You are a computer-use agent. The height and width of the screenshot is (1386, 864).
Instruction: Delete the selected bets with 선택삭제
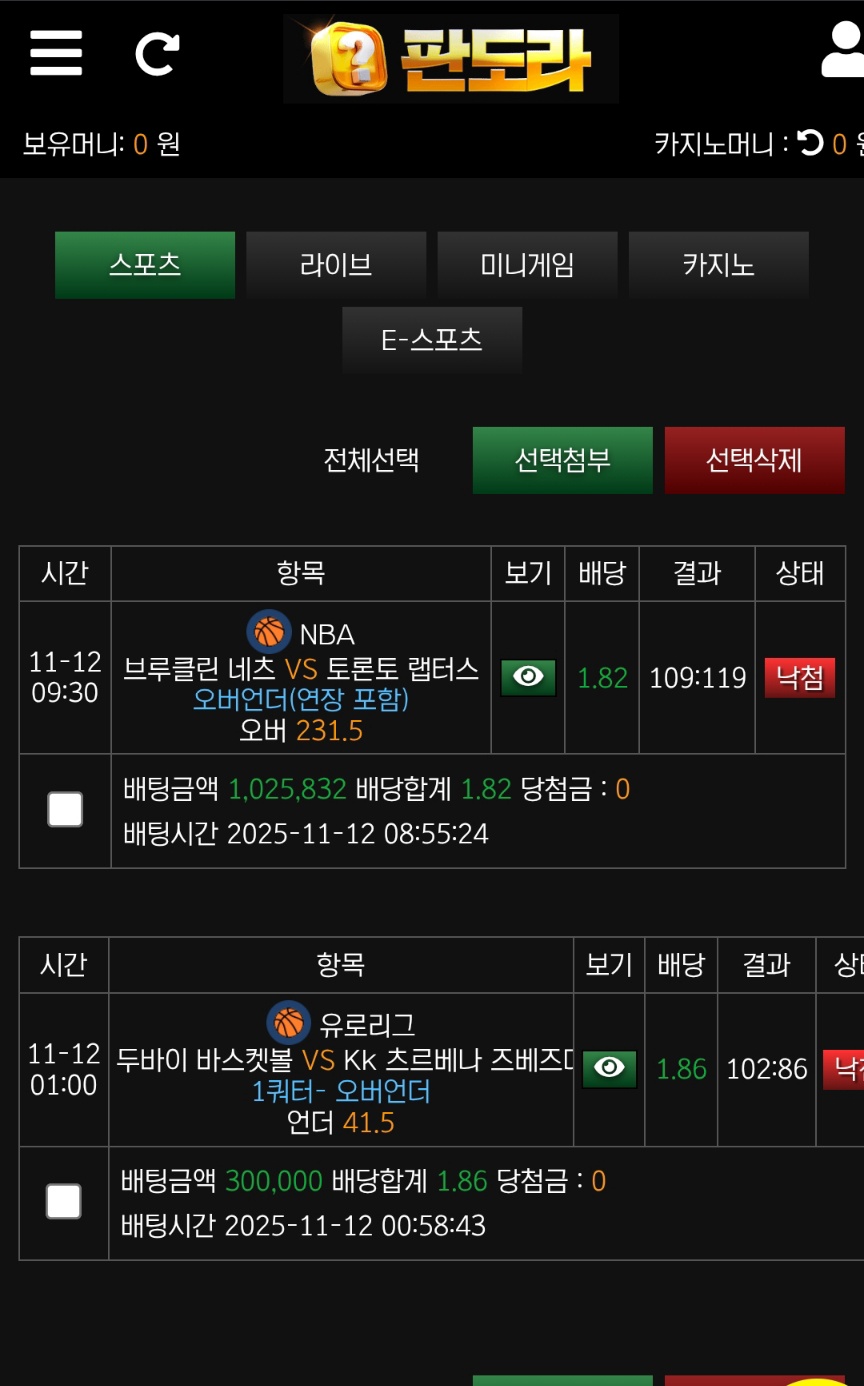click(754, 460)
